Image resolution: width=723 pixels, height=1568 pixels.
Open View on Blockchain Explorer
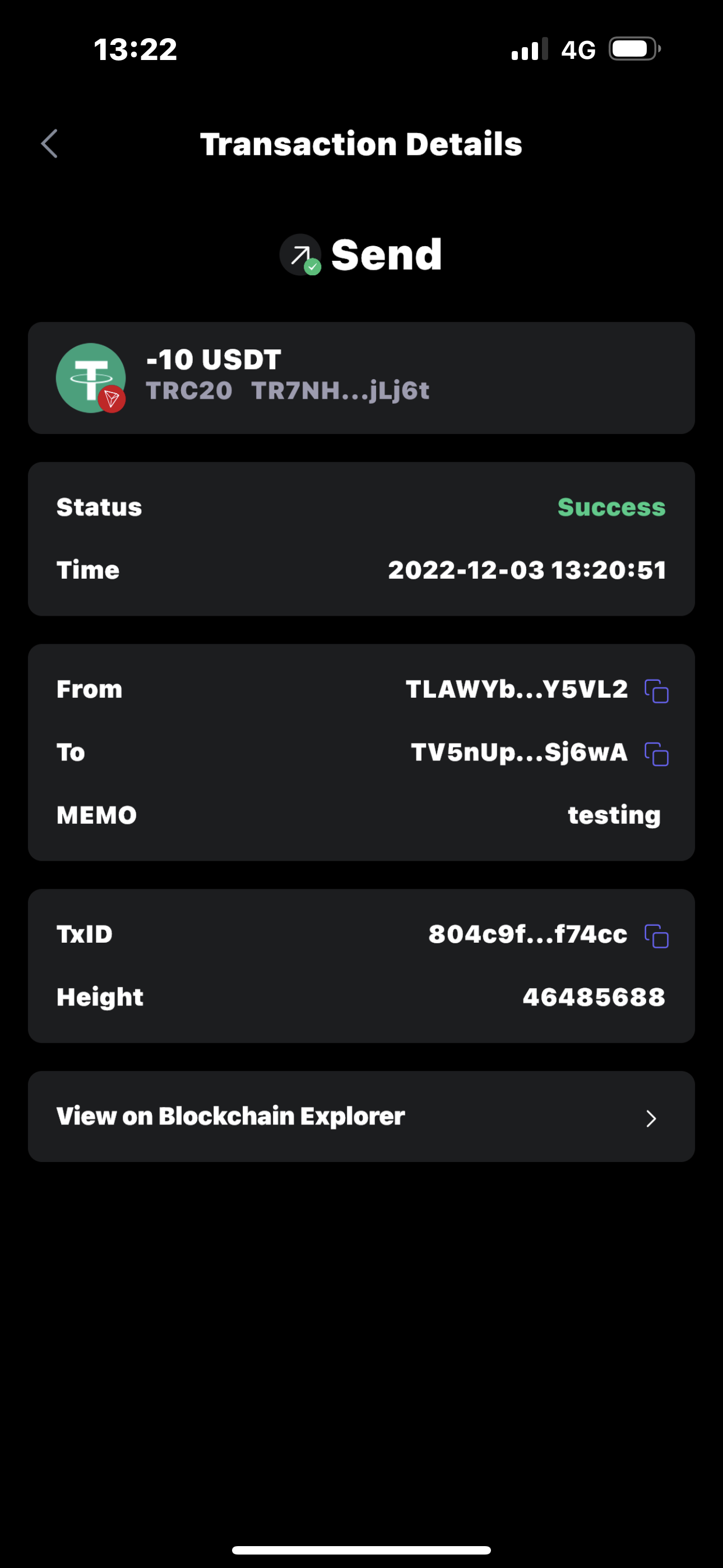[x=361, y=1117]
